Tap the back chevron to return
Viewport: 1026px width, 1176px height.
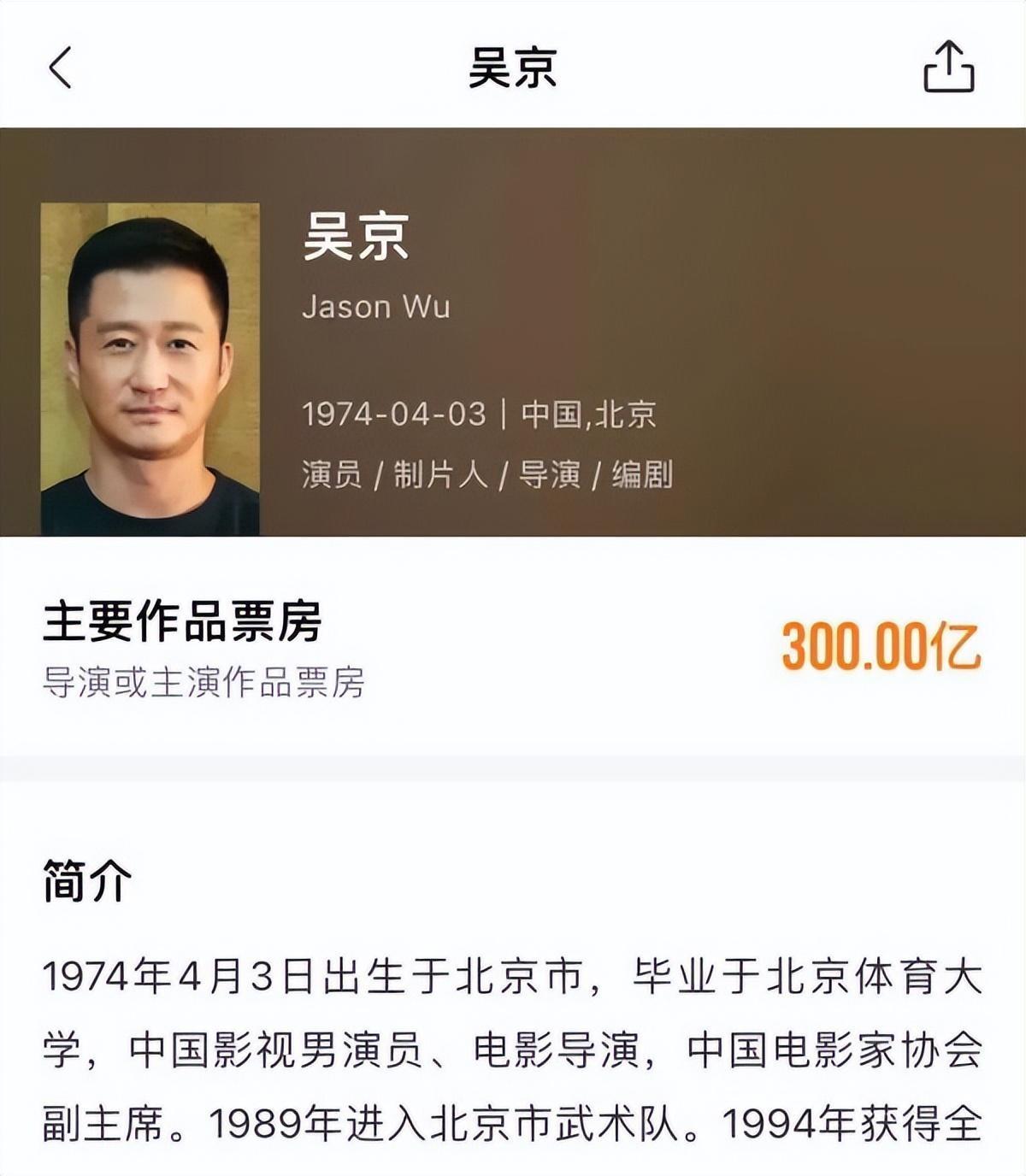(x=58, y=67)
